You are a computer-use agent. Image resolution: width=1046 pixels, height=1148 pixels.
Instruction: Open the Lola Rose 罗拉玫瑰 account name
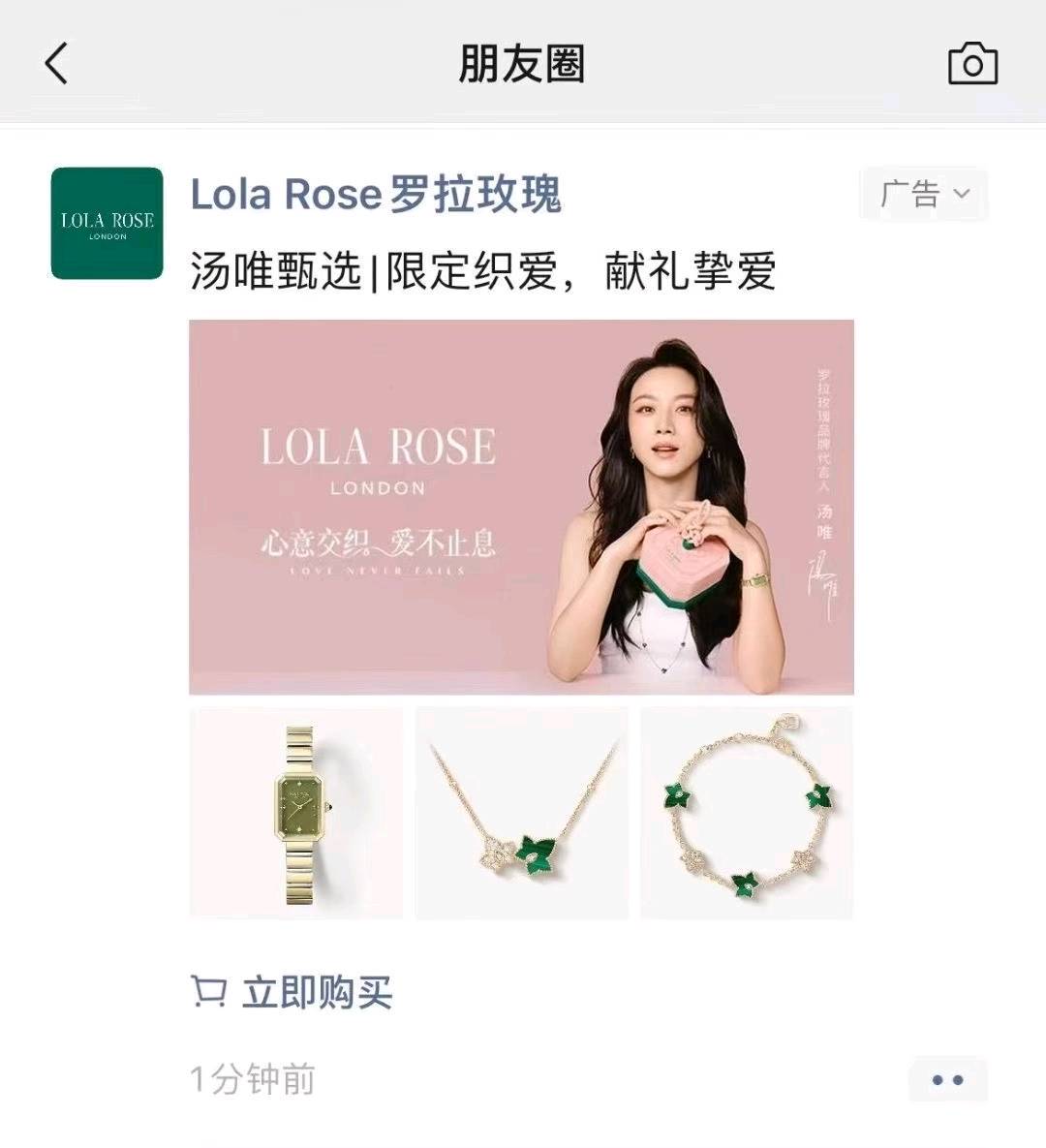pos(376,194)
